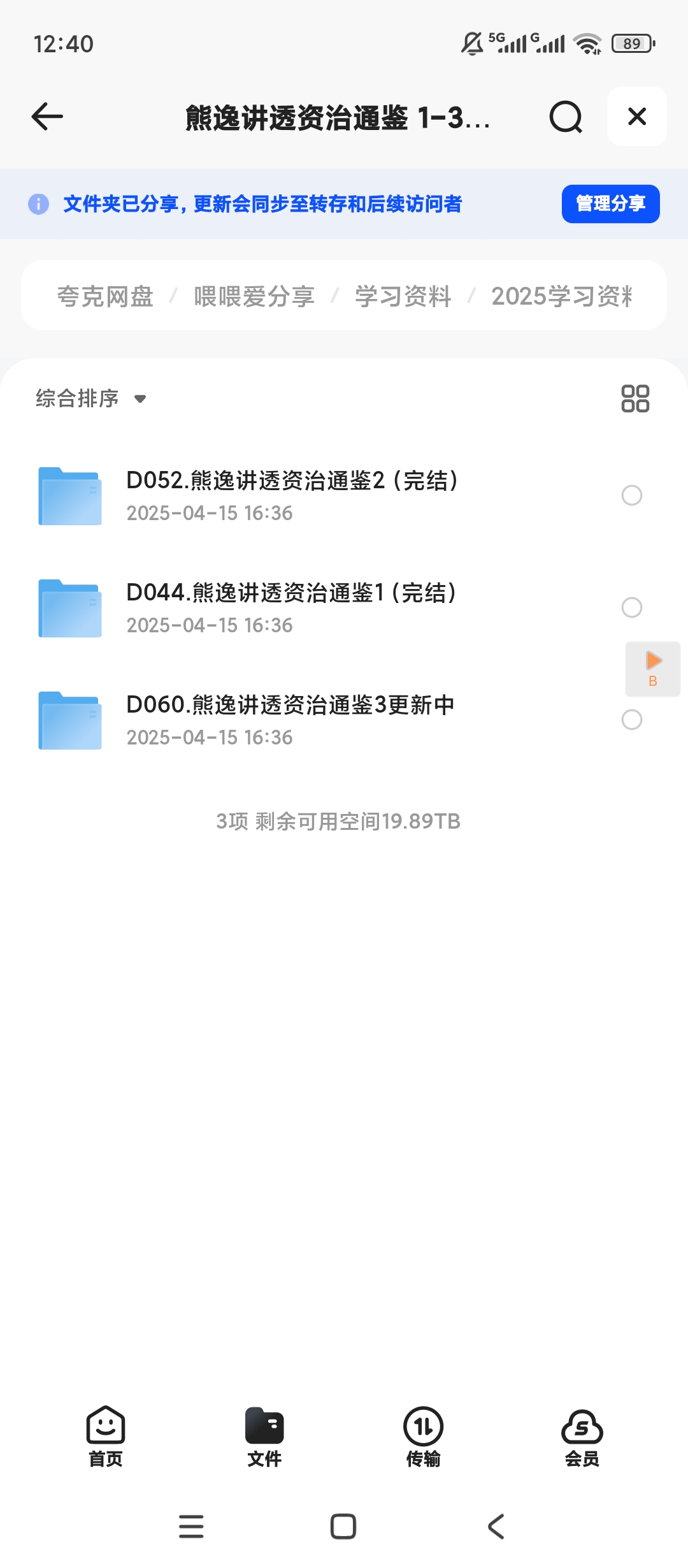
Task: Open folder D044.熊逸讲透资治通鉴1 (完结)
Action: 292,607
